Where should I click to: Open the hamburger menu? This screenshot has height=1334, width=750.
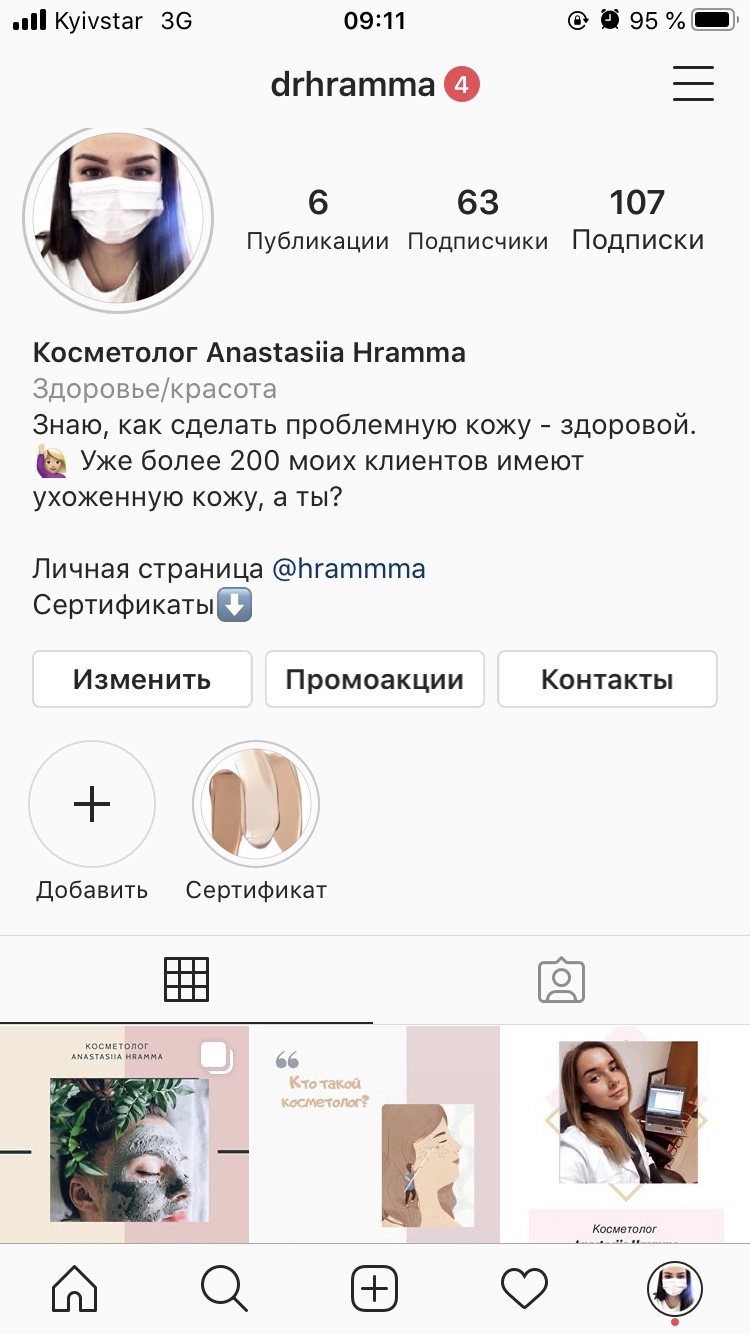pyautogui.click(x=693, y=84)
